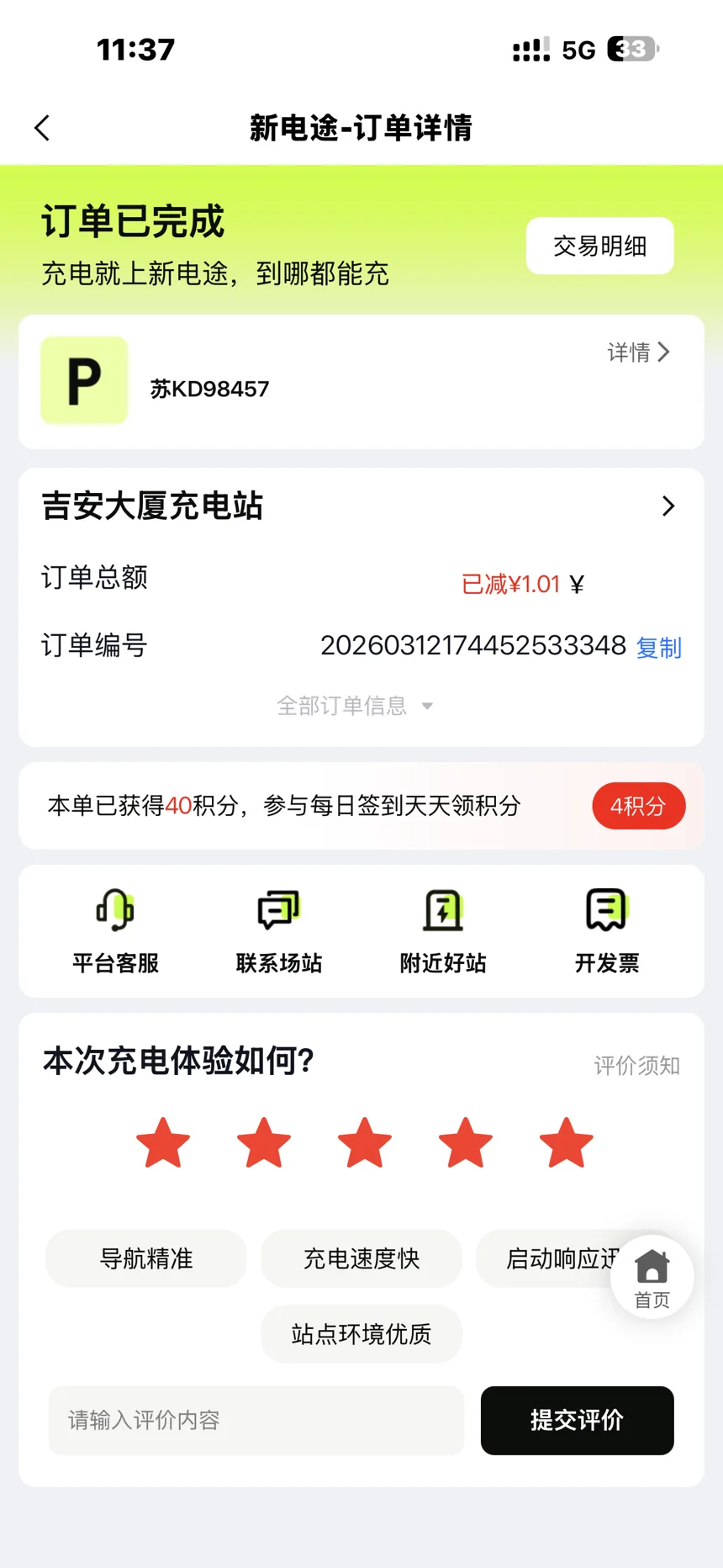The height and width of the screenshot is (1568, 723).
Task: Go back from the order details page
Action: pyautogui.click(x=42, y=128)
